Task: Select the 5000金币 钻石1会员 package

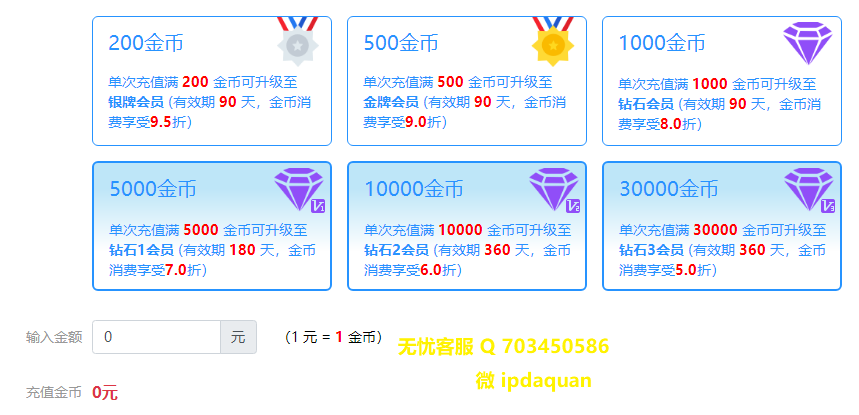Action: click(x=211, y=227)
